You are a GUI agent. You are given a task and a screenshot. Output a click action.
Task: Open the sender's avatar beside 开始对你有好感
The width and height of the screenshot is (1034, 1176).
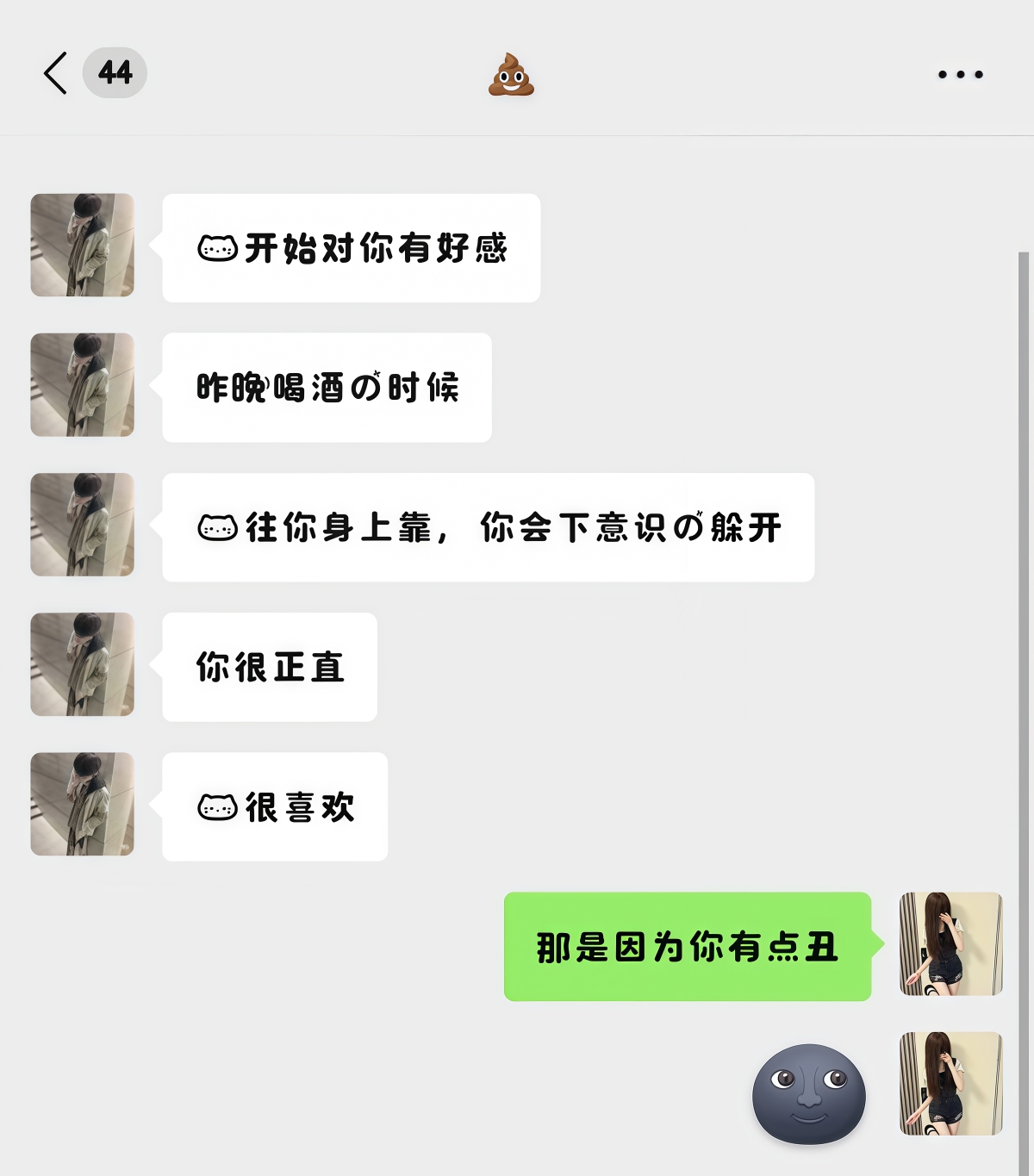83,246
